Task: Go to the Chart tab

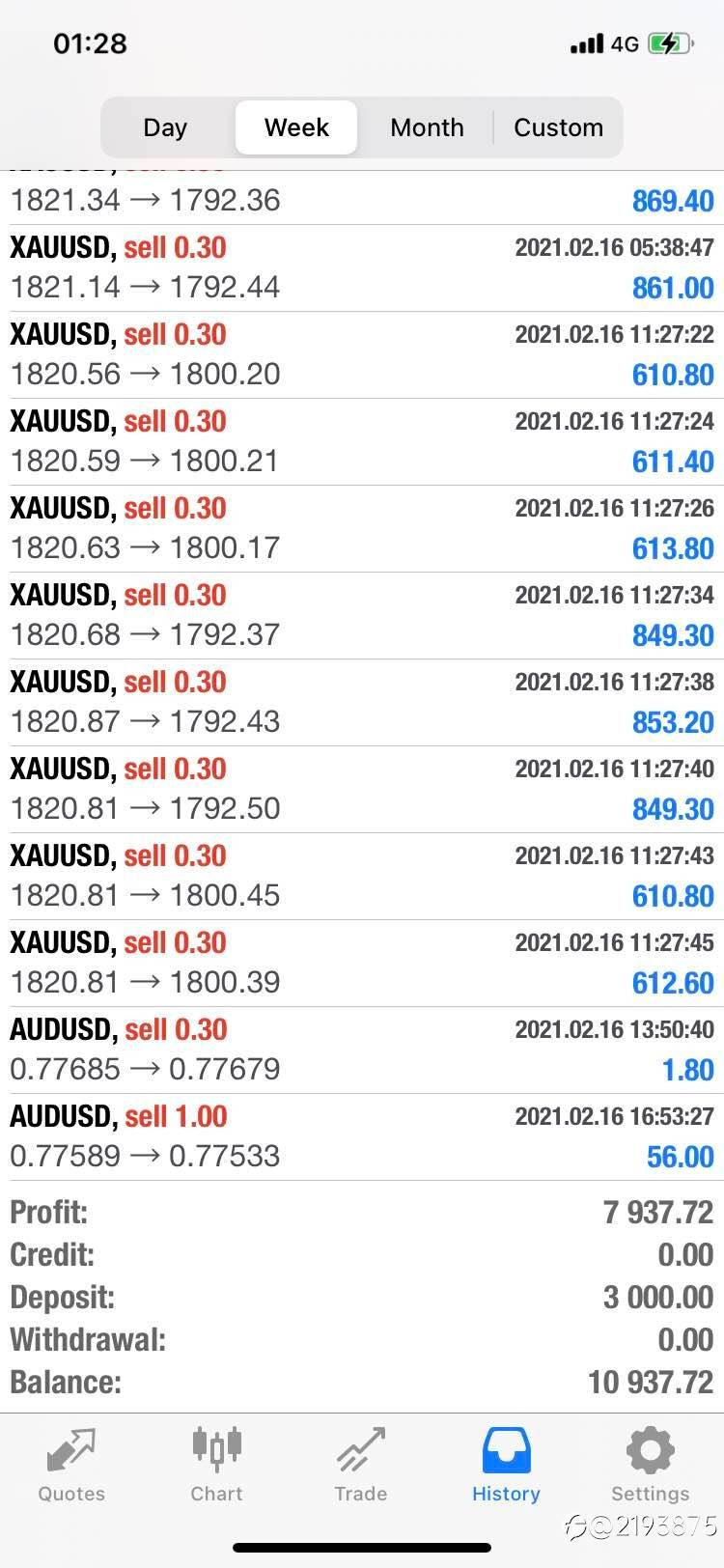Action: (216, 1466)
